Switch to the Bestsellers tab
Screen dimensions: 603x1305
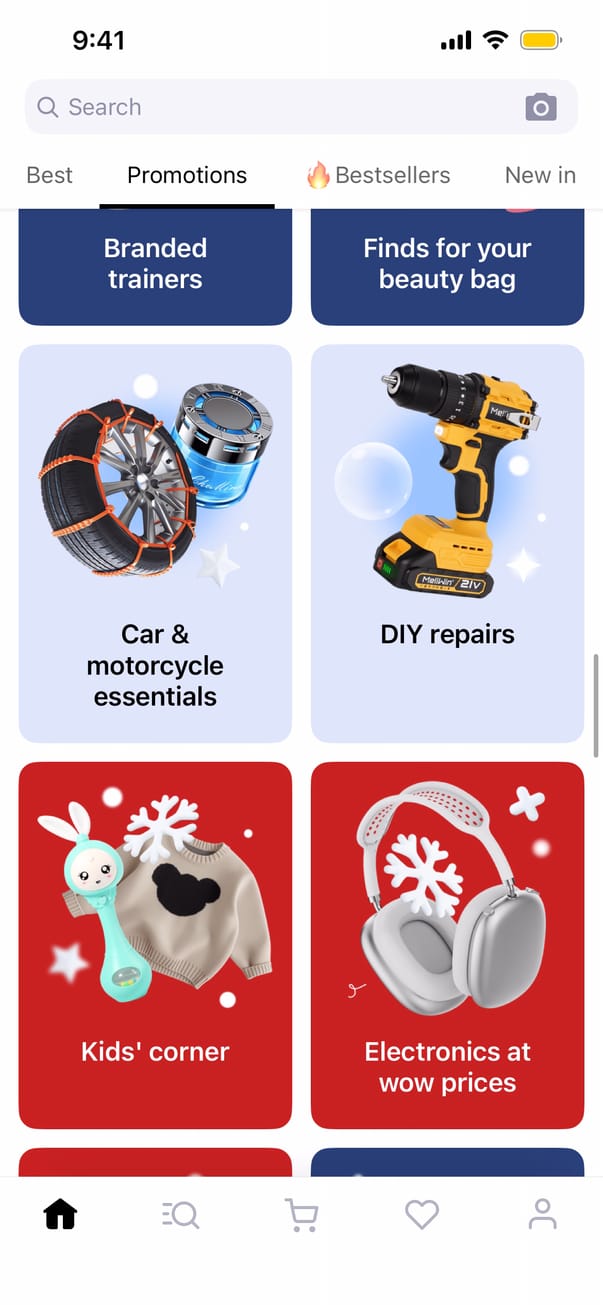pyautogui.click(x=378, y=175)
